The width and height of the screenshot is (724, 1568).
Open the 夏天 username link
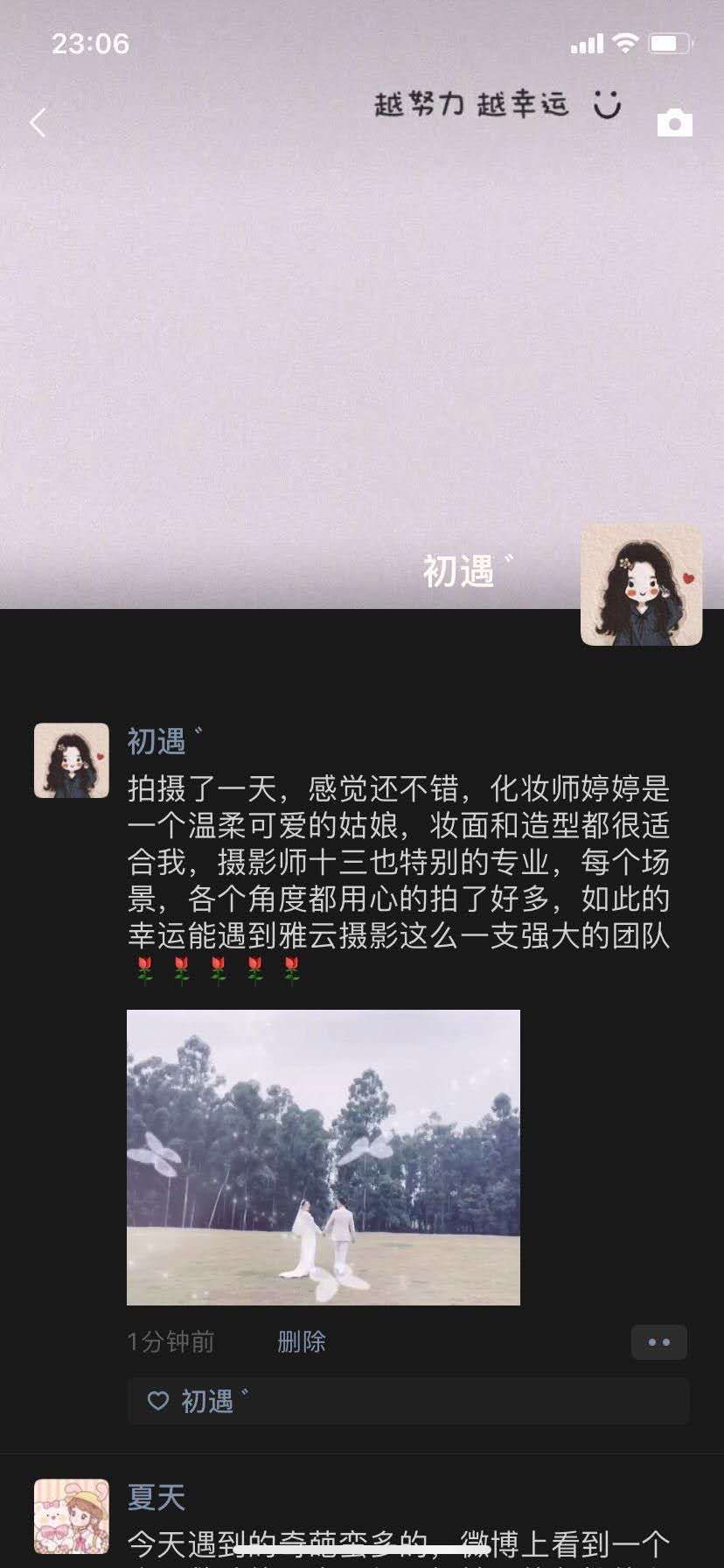[157, 1497]
